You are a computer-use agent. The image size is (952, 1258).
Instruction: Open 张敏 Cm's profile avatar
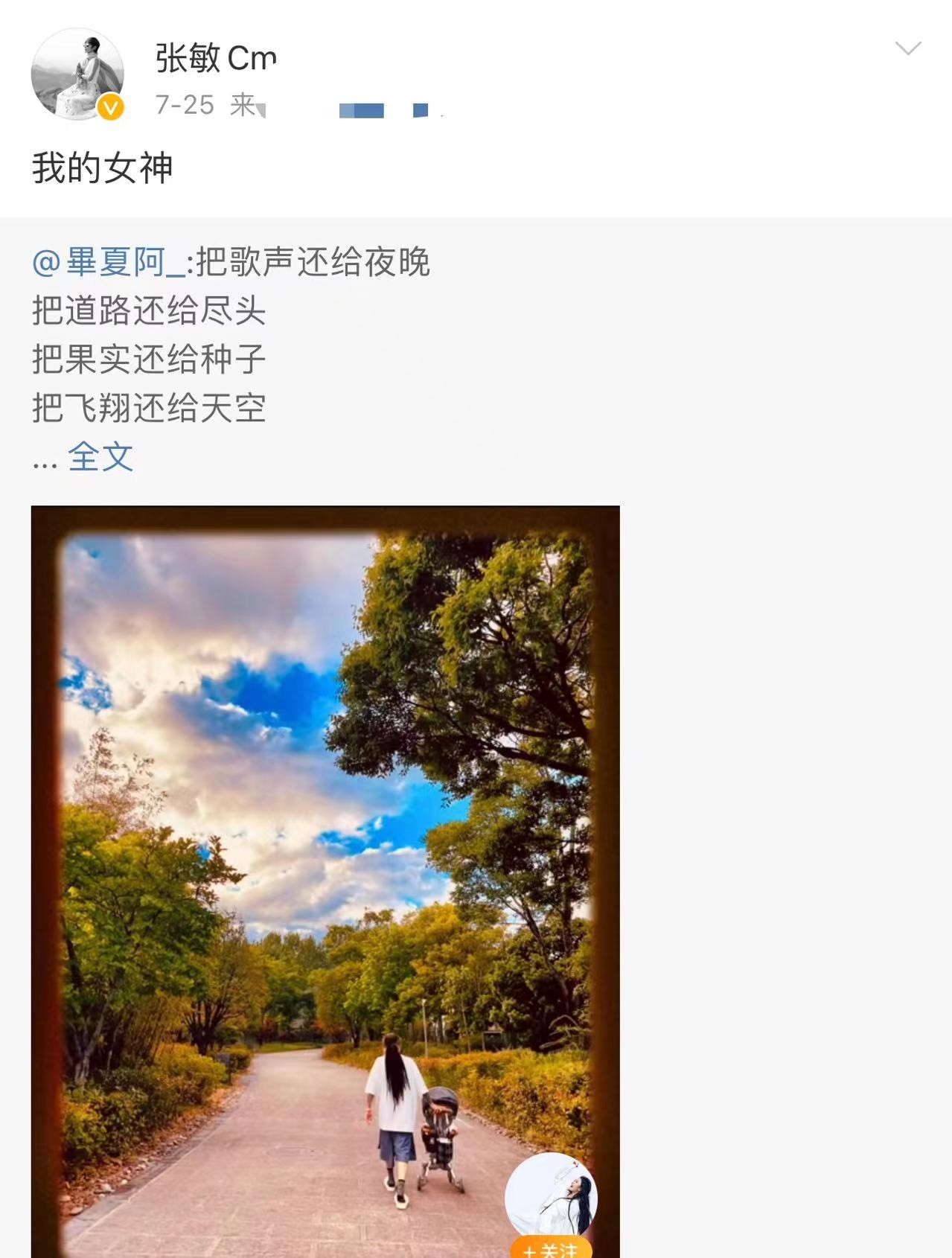coord(77,74)
